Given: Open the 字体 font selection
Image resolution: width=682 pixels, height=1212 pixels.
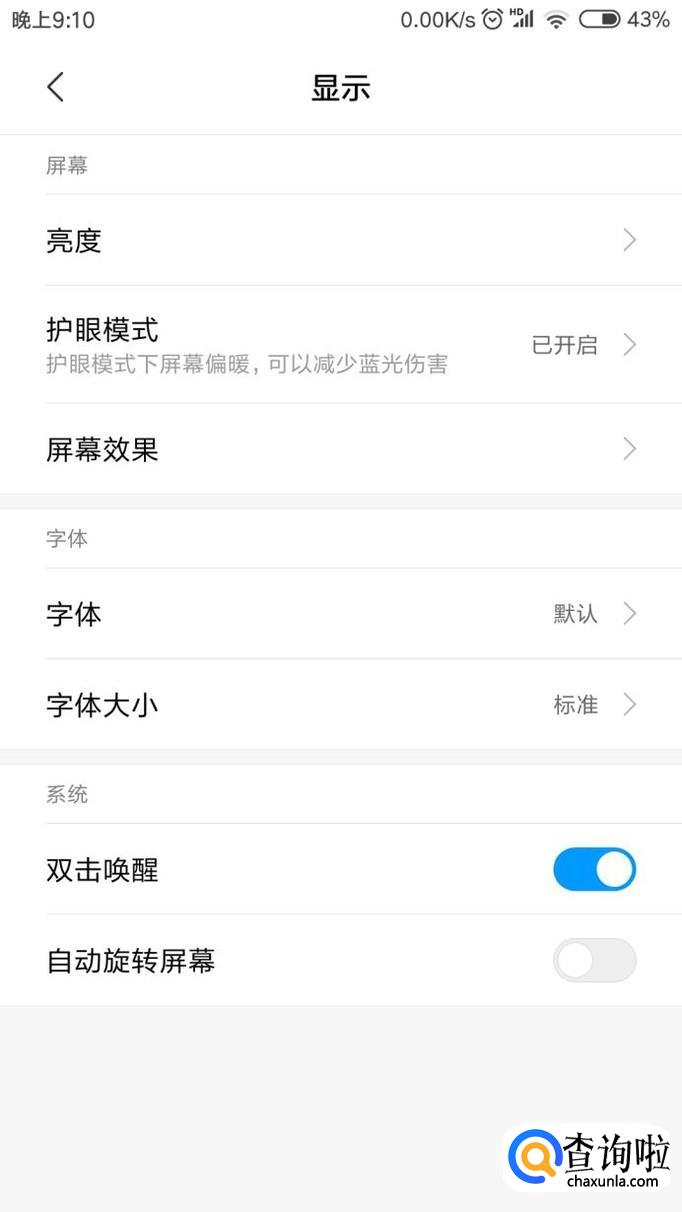Looking at the screenshot, I should tap(340, 613).
